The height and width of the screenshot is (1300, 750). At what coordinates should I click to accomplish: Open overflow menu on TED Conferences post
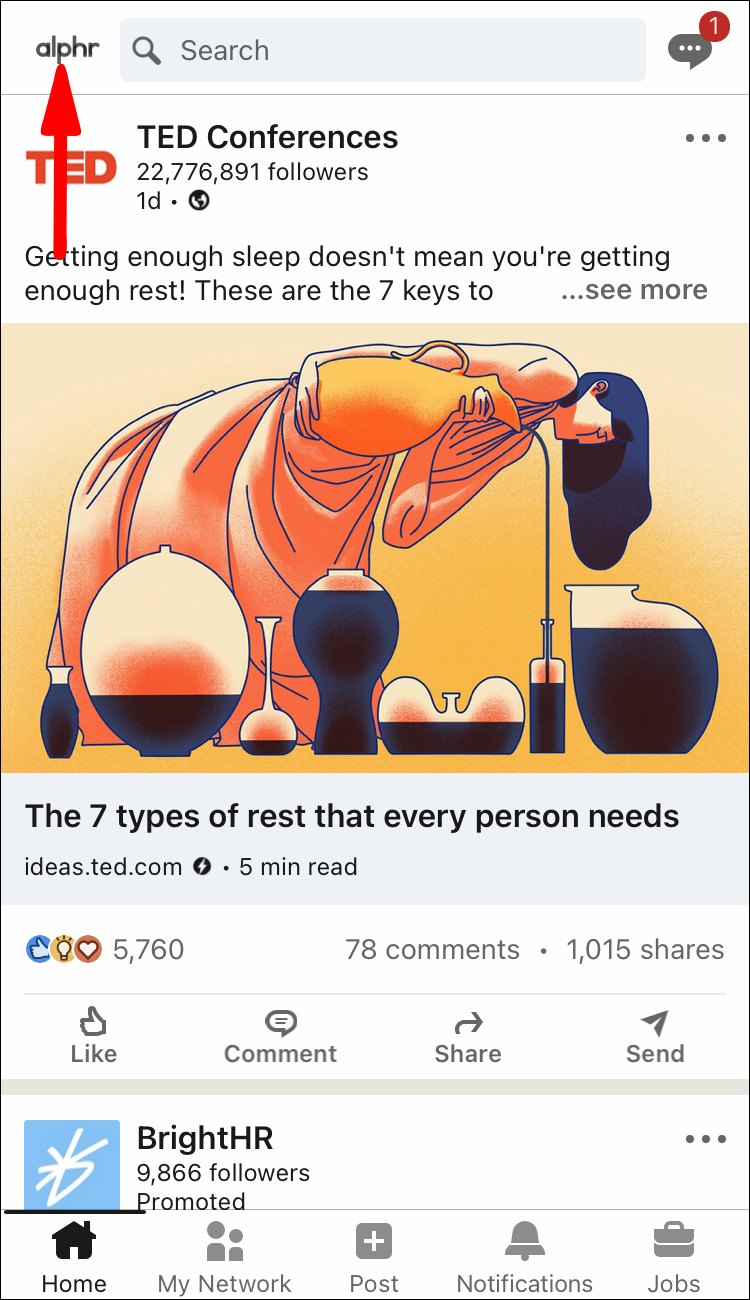tap(706, 139)
